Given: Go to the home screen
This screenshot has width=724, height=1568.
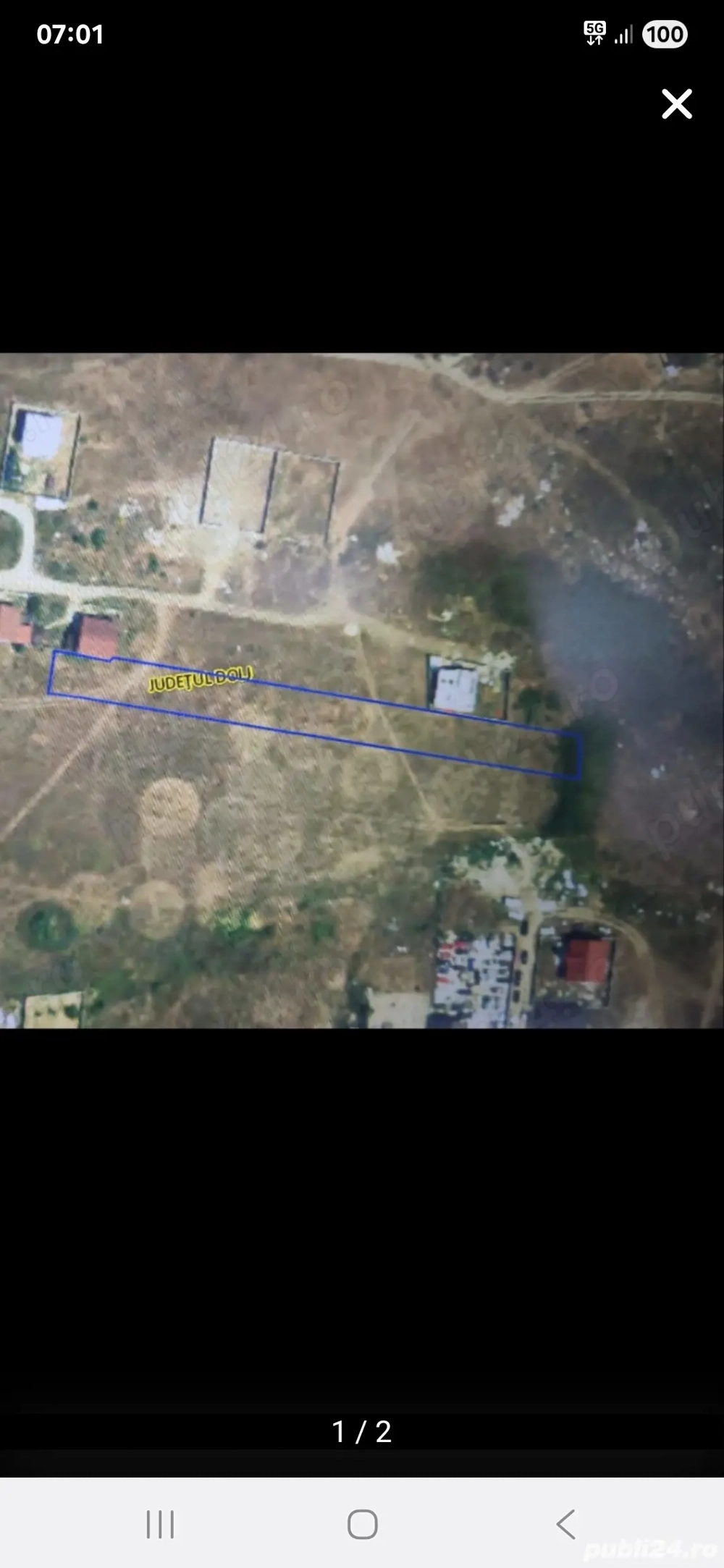Looking at the screenshot, I should [362, 1523].
